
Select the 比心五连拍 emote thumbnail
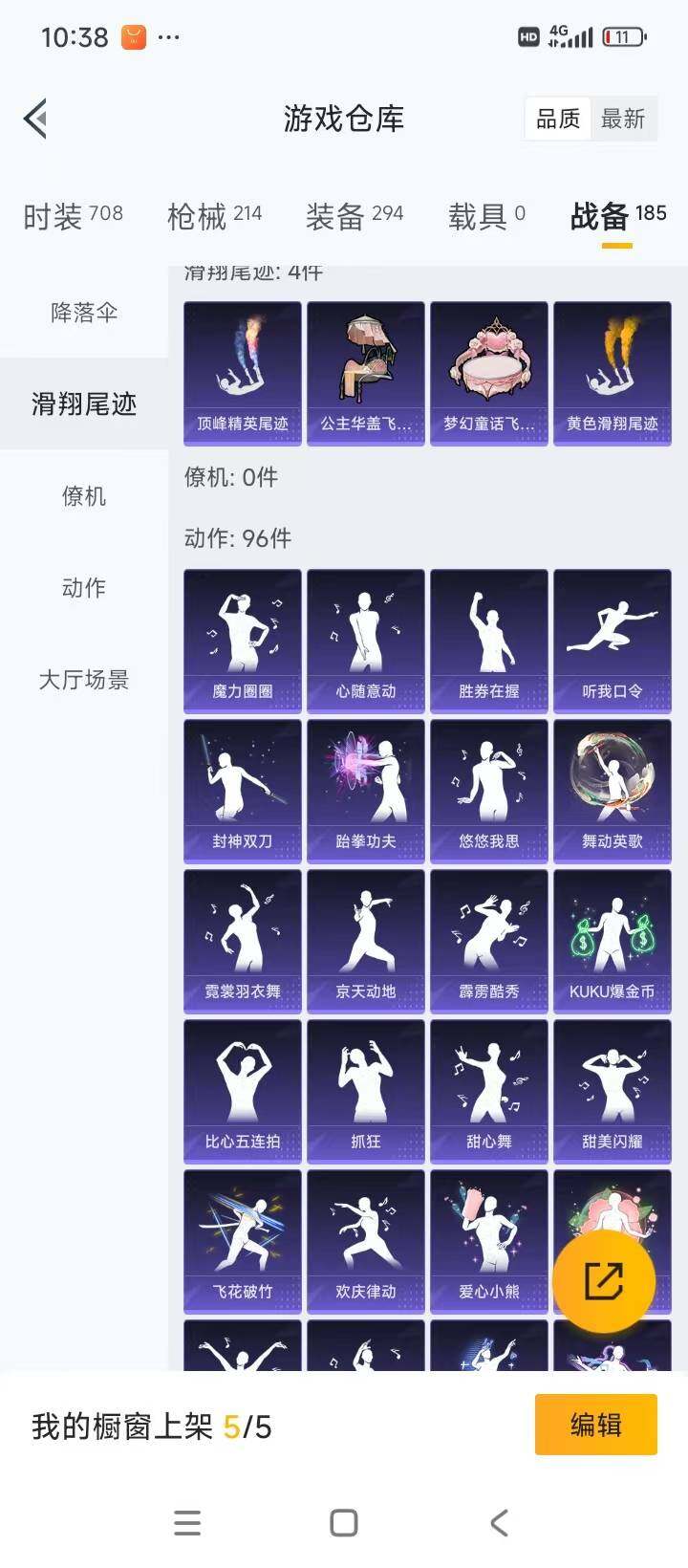tap(242, 1090)
